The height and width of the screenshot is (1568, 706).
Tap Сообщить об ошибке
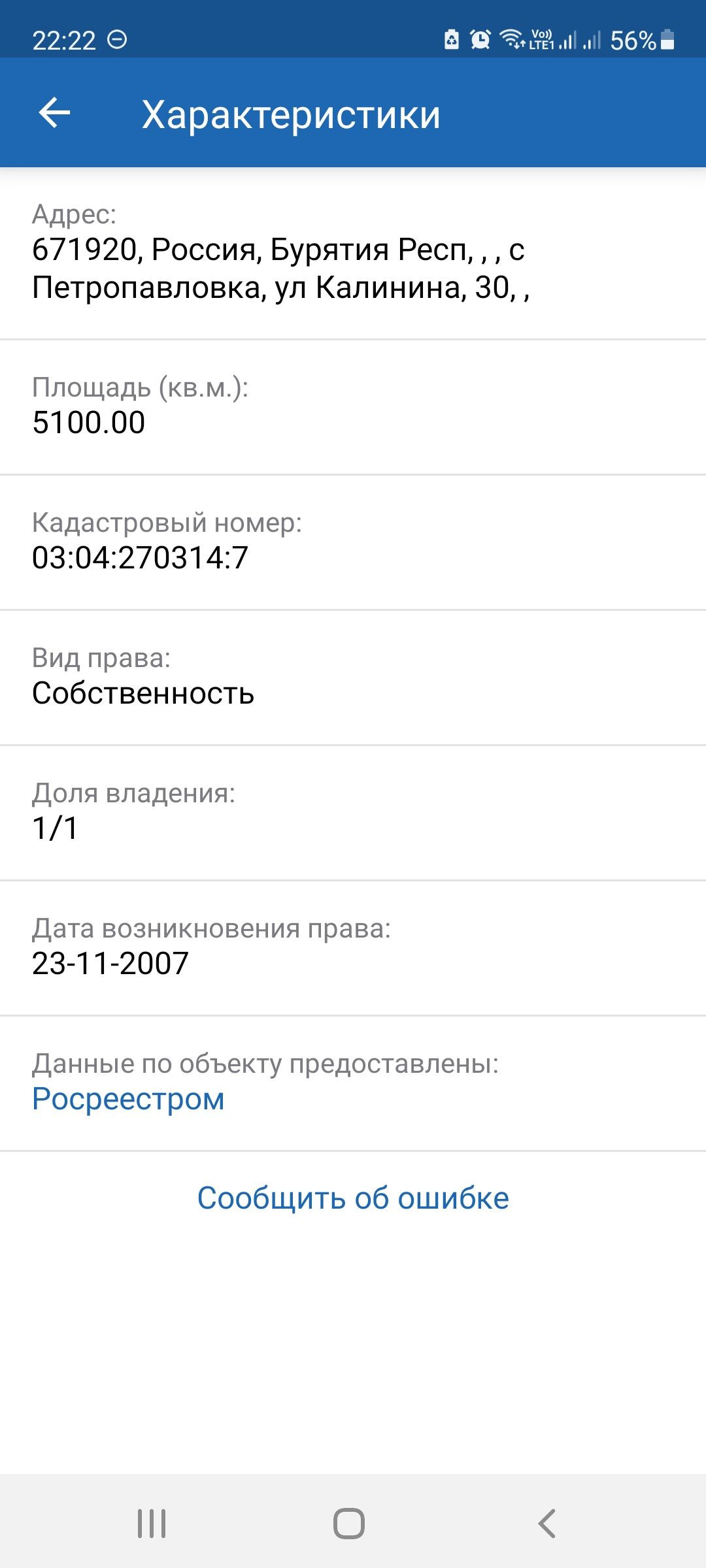[x=353, y=1198]
